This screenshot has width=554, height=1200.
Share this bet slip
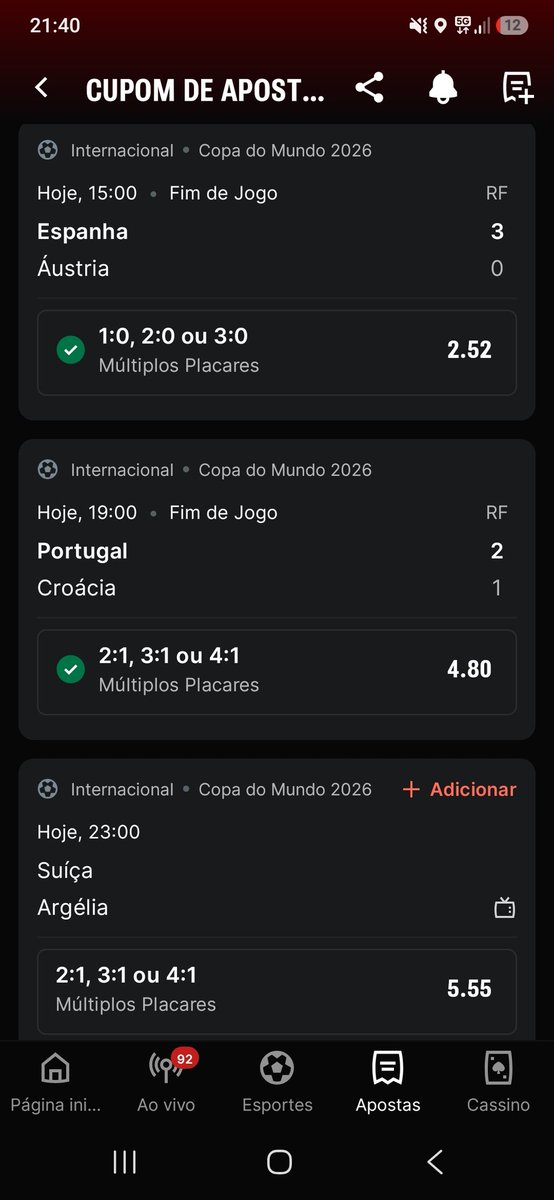(369, 88)
